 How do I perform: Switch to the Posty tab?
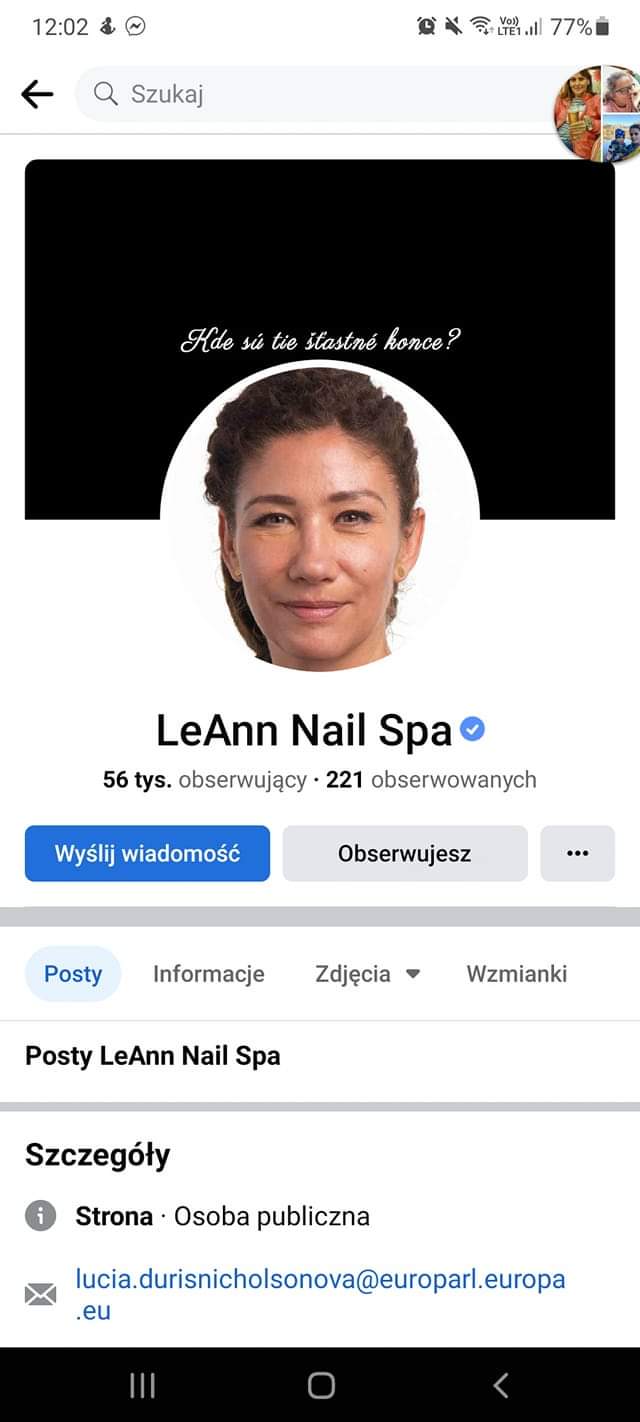click(x=73, y=974)
